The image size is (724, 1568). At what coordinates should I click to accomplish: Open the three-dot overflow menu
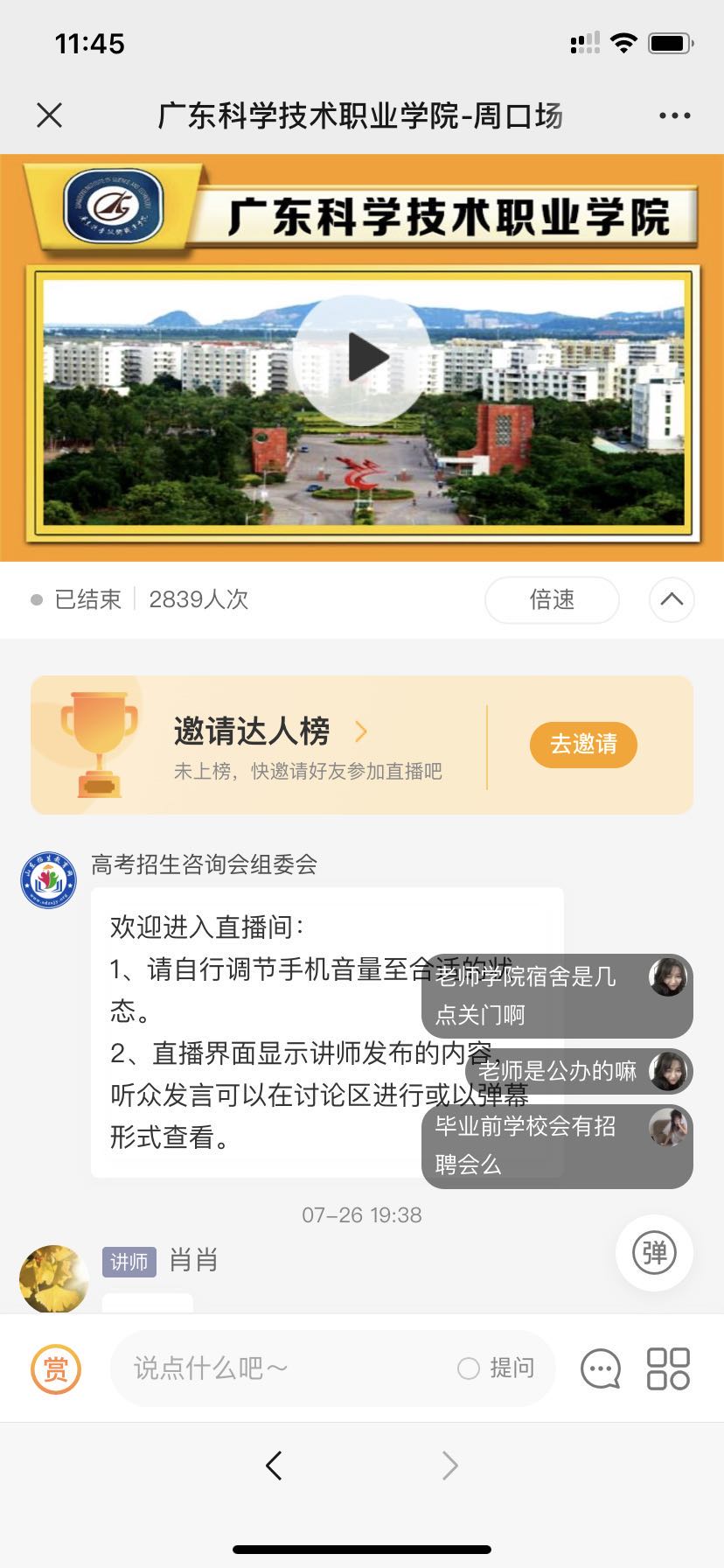tap(674, 115)
